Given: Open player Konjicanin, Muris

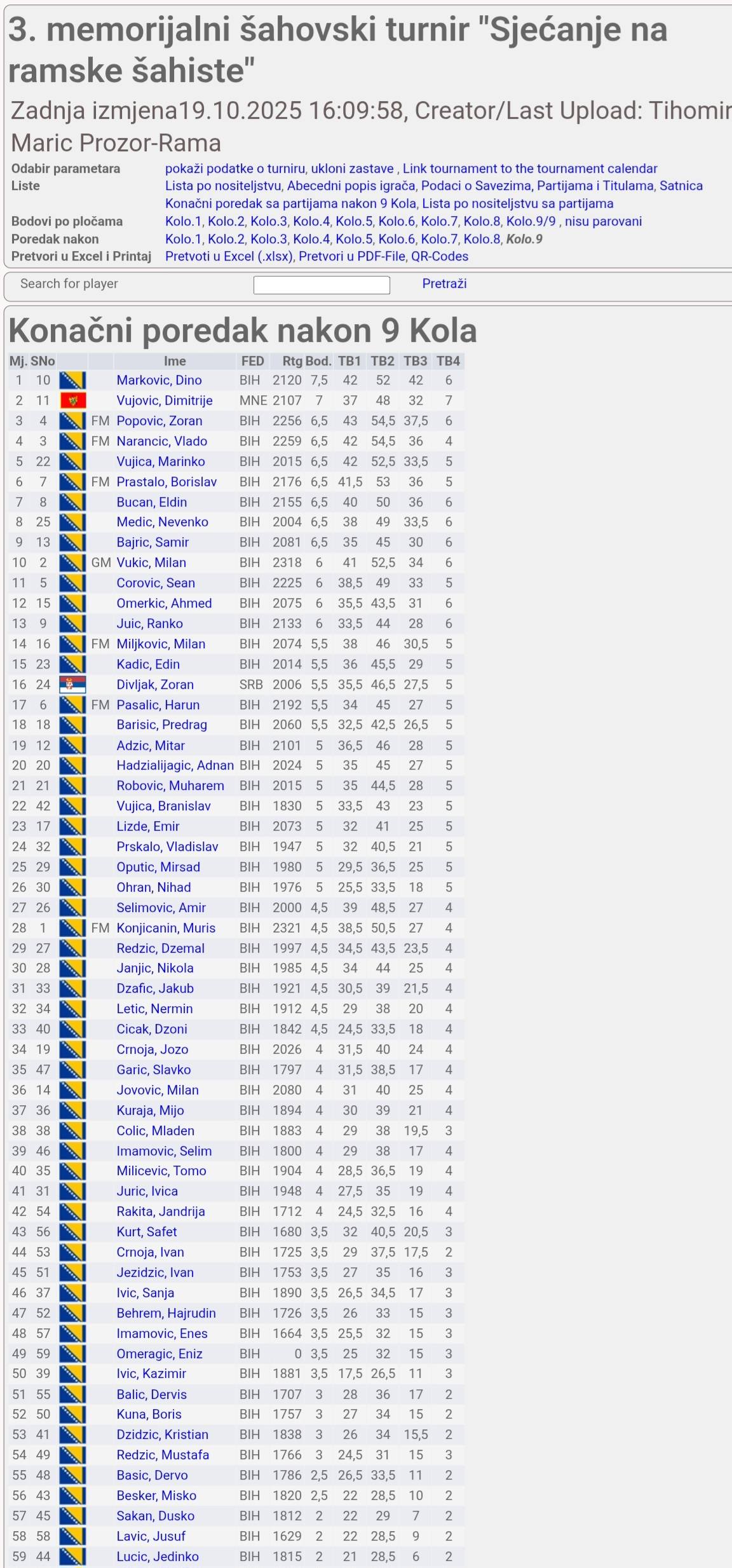Looking at the screenshot, I should (166, 928).
